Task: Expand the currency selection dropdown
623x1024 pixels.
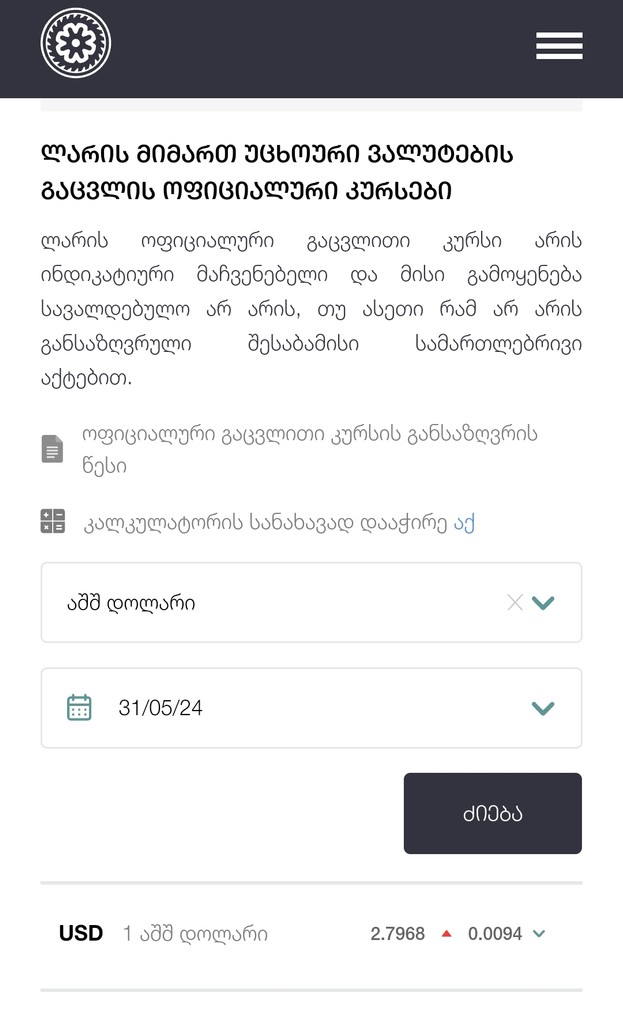Action: (x=543, y=602)
